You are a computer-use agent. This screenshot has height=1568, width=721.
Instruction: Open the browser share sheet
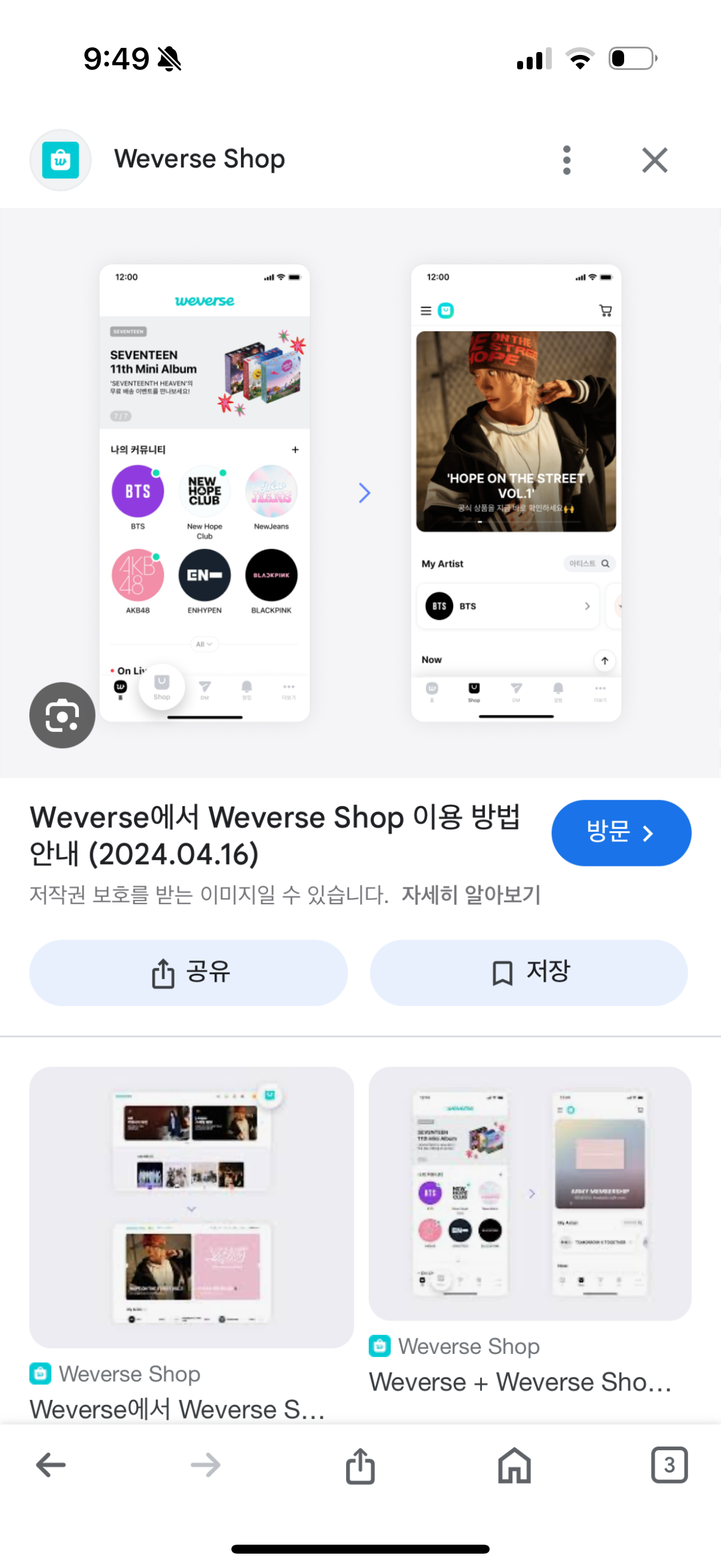pos(360,1465)
